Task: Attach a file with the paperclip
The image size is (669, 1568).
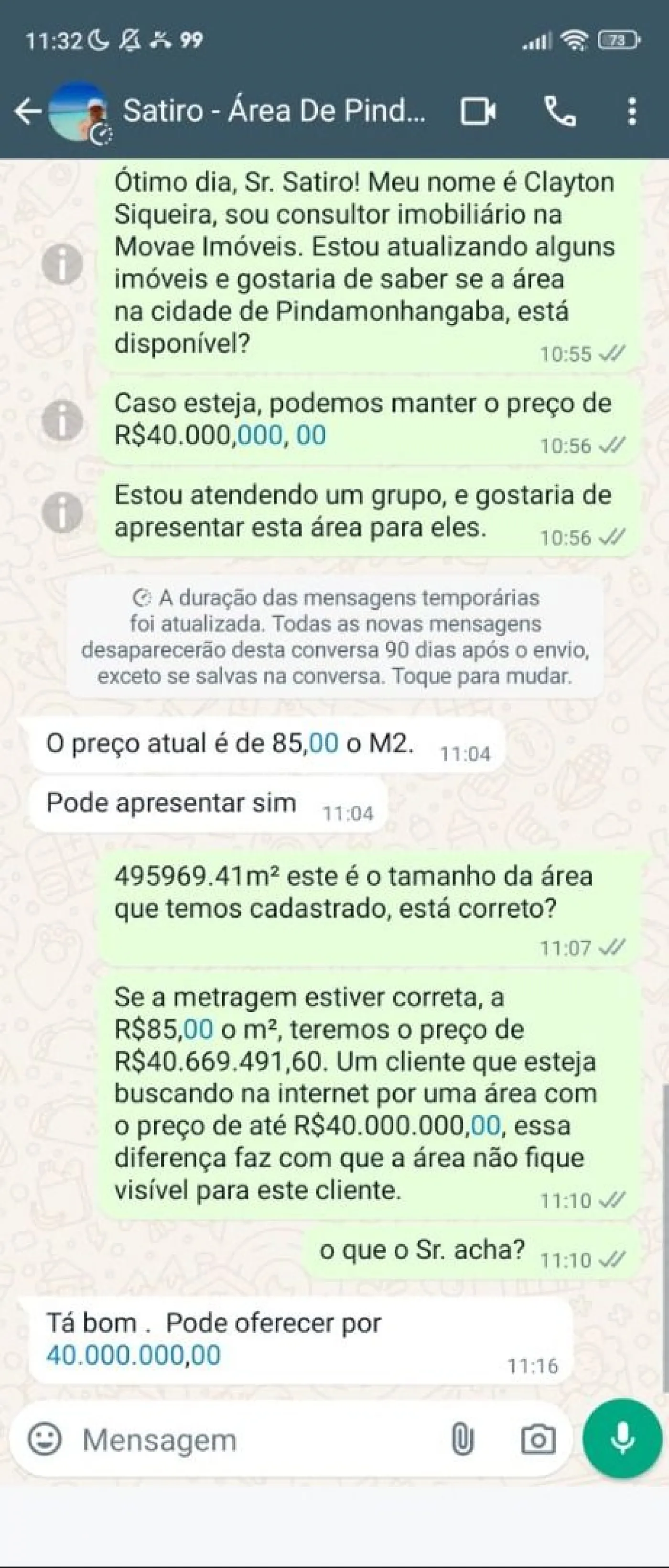Action: point(462,1440)
